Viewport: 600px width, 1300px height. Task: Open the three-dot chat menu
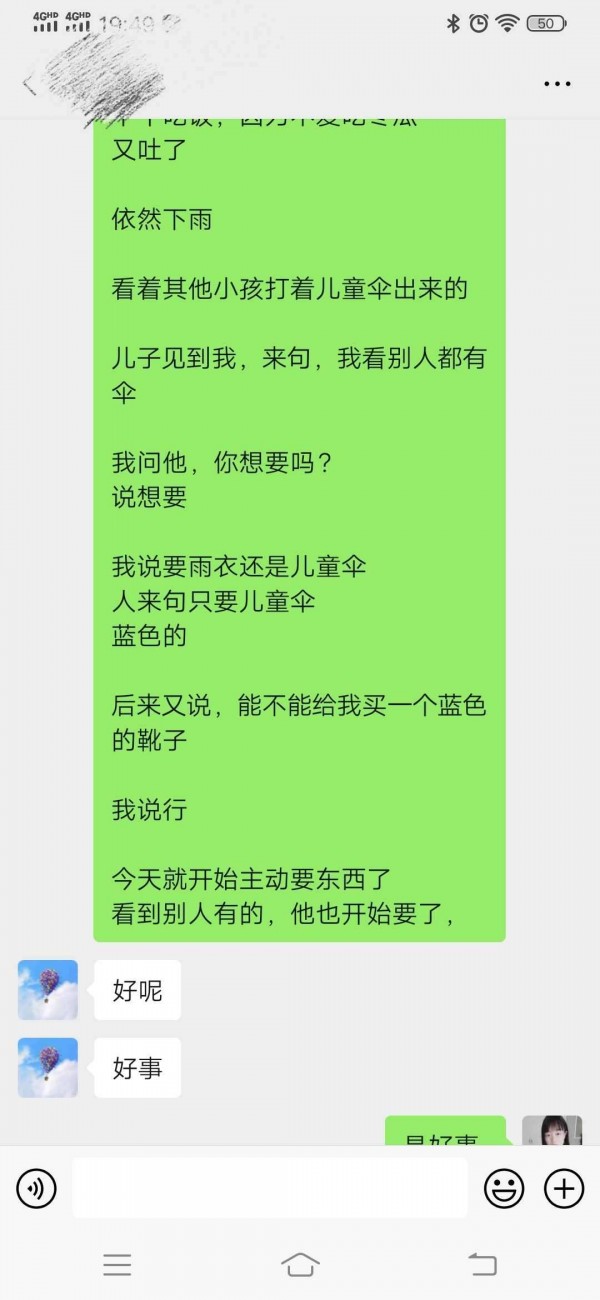point(557,84)
